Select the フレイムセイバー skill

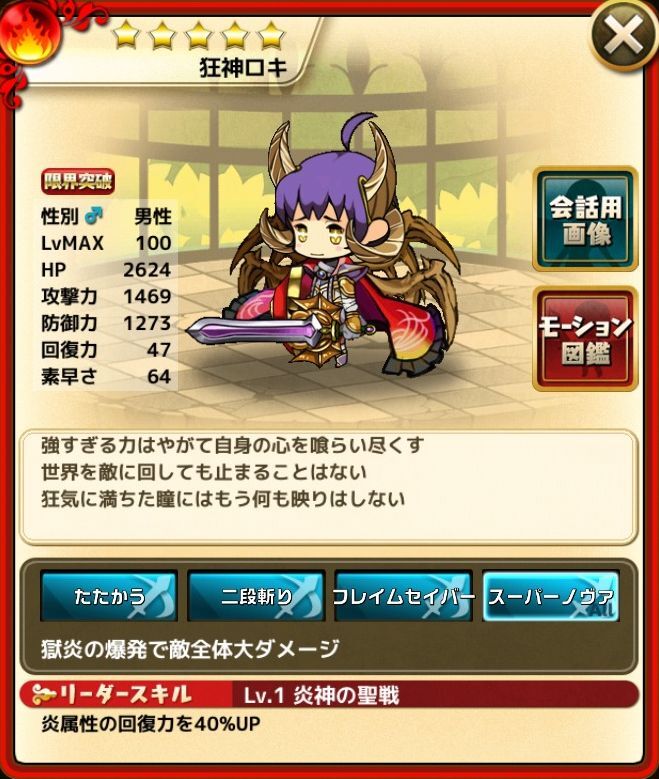point(403,597)
